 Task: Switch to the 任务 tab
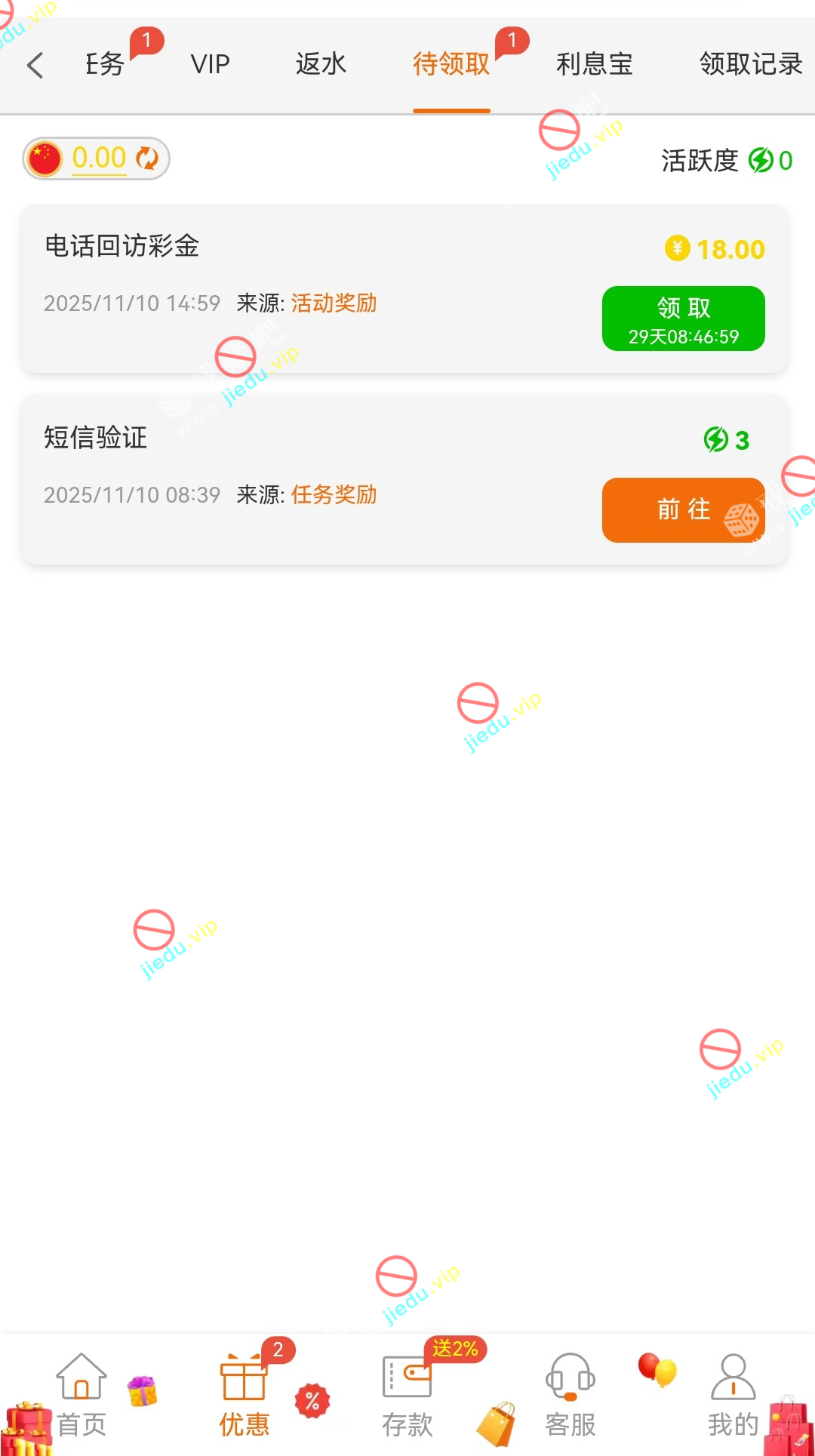[x=106, y=65]
